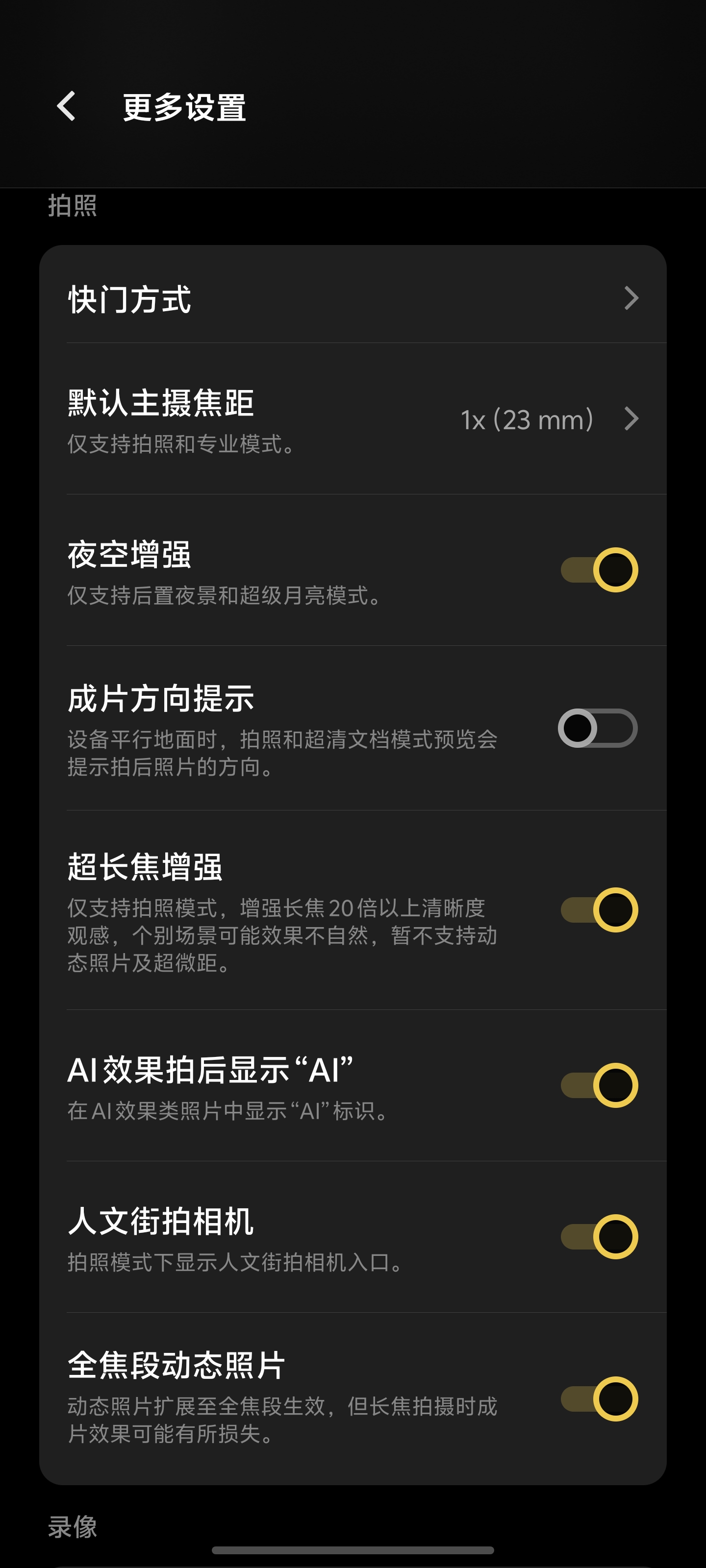Image resolution: width=706 pixels, height=1568 pixels.
Task: Open 默认主摄焦距 setting
Action: pos(353,419)
